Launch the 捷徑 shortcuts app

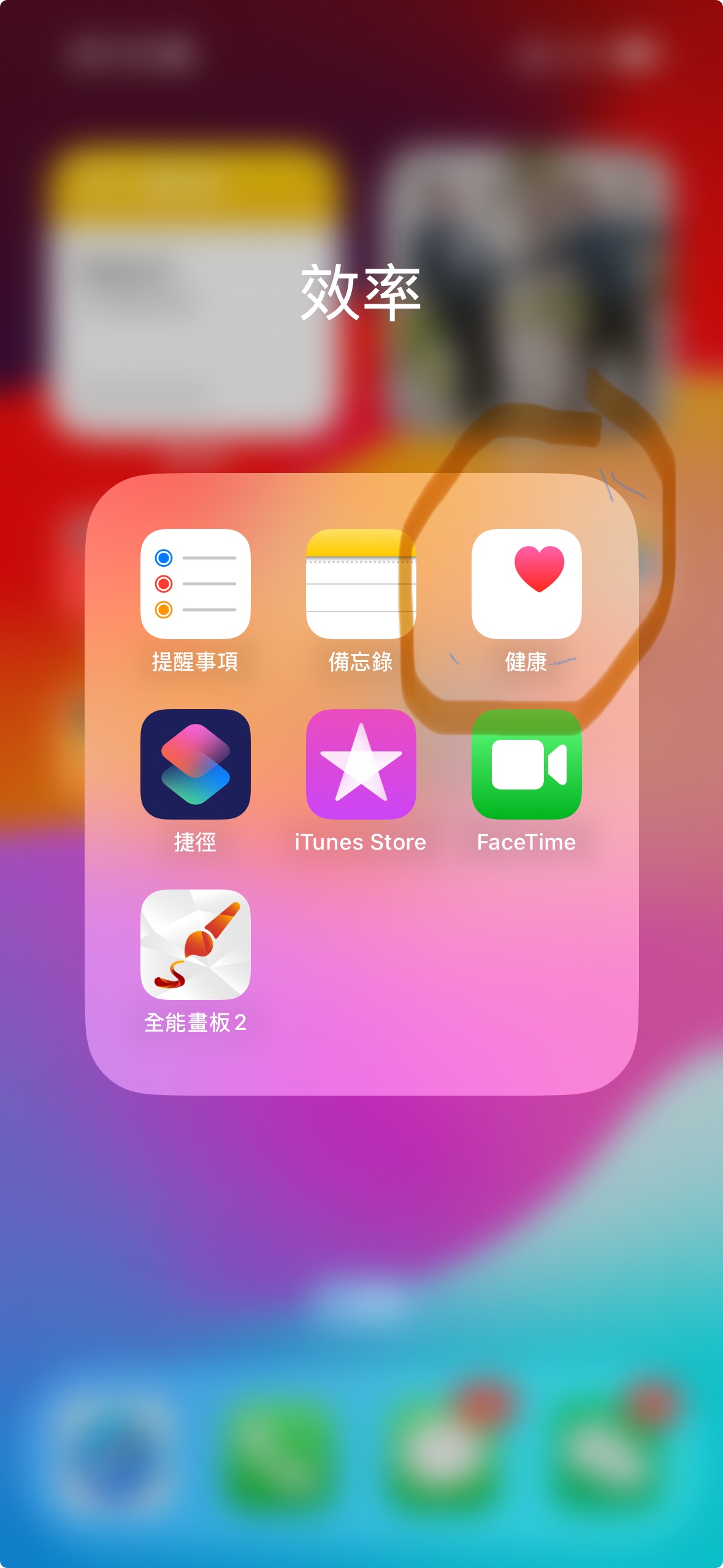pos(195,764)
